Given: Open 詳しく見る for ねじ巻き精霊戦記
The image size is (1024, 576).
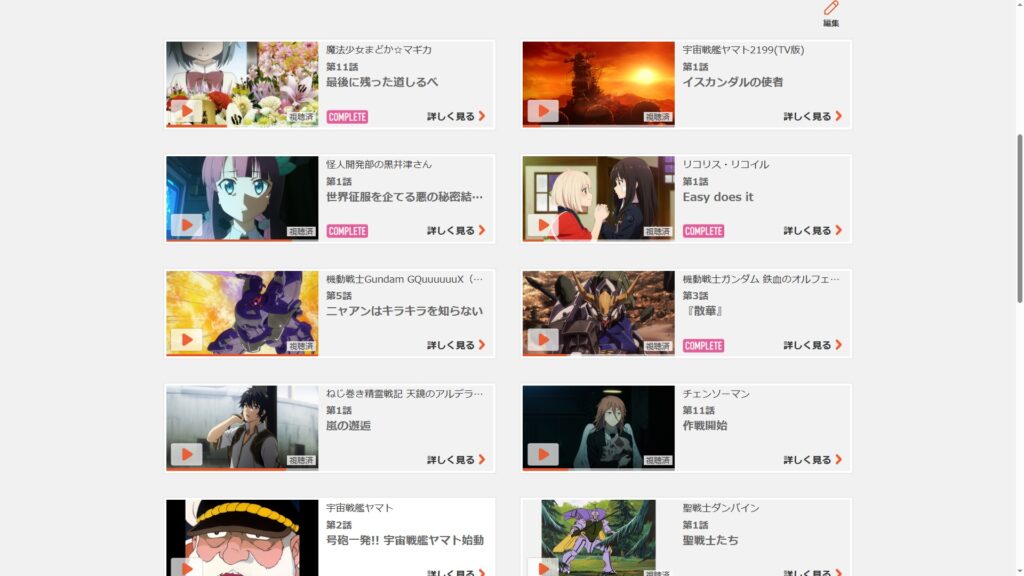Looking at the screenshot, I should [456, 461].
